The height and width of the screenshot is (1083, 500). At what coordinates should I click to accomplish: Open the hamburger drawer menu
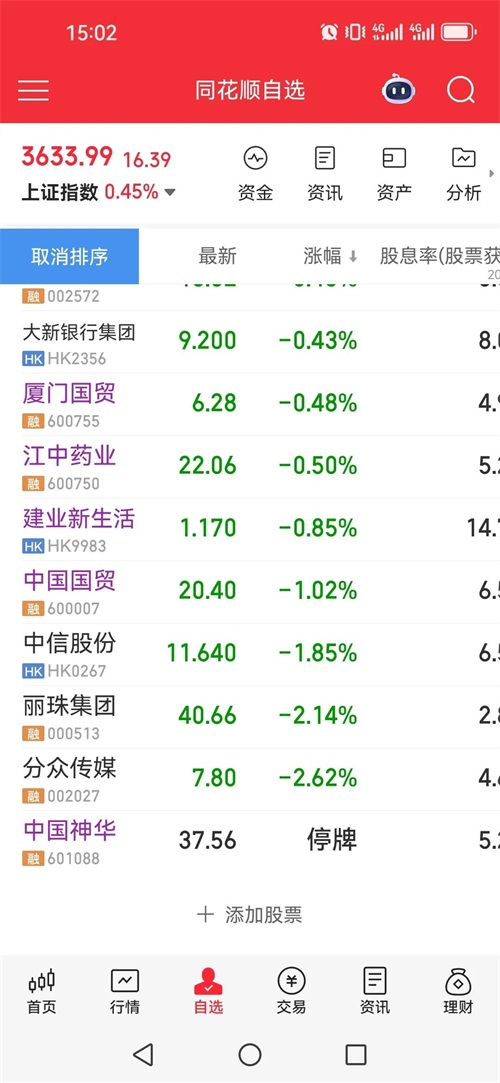33,90
